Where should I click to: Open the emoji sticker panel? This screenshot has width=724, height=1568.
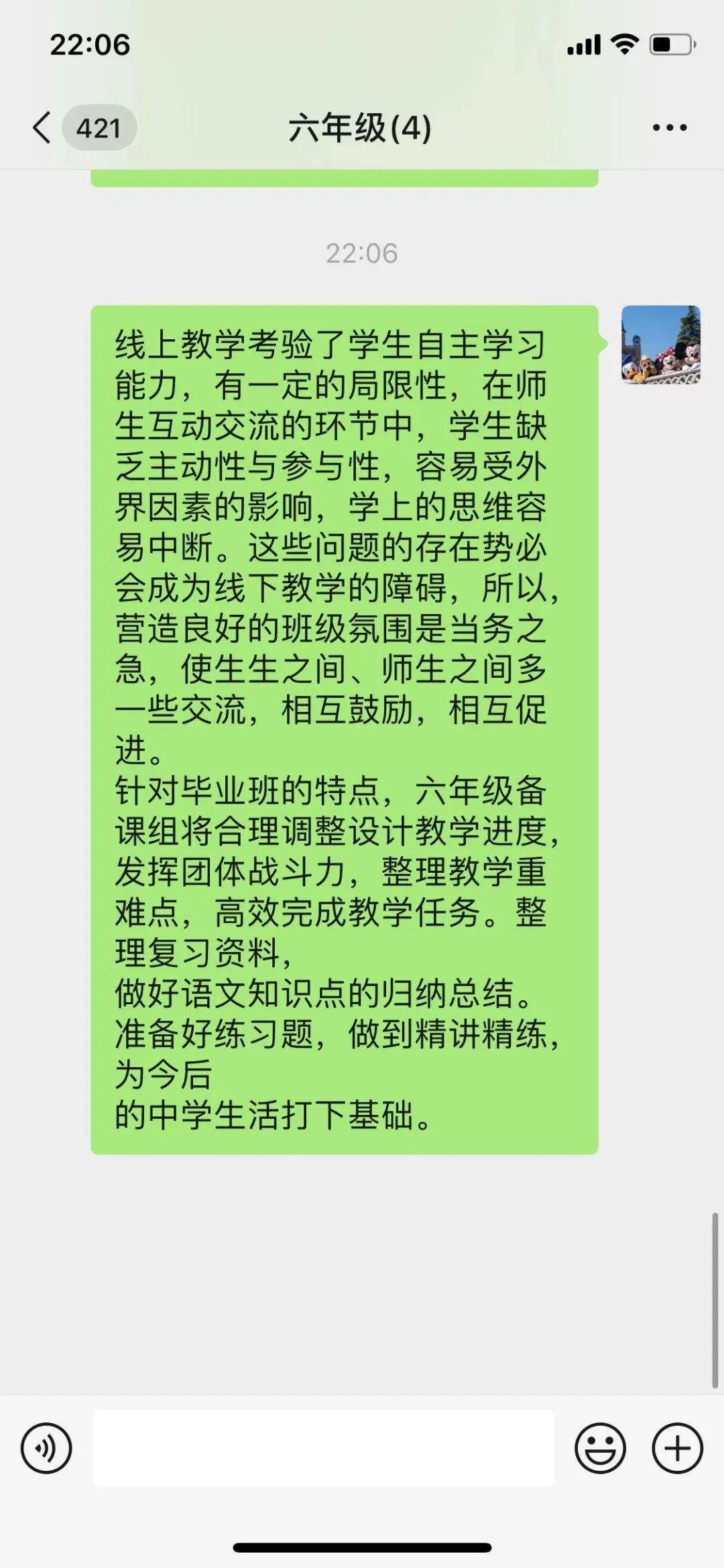(x=600, y=1448)
